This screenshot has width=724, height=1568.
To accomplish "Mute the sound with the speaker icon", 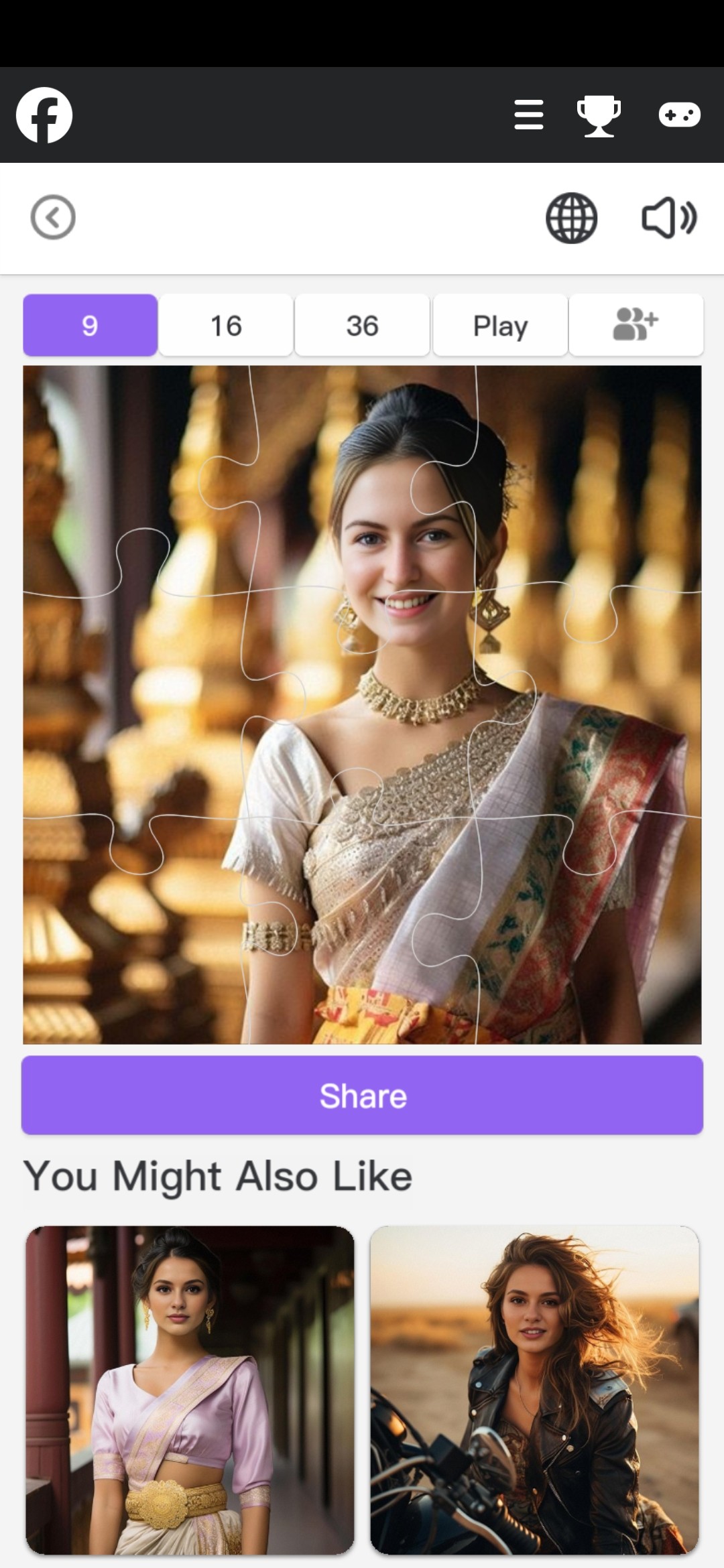I will (669, 218).
